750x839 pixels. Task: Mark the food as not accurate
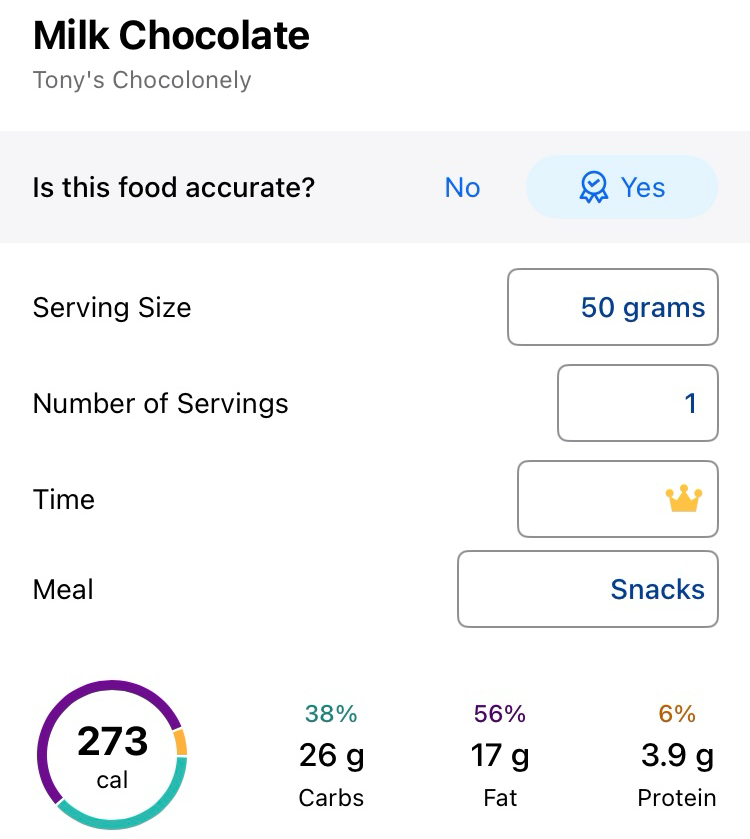click(x=462, y=188)
